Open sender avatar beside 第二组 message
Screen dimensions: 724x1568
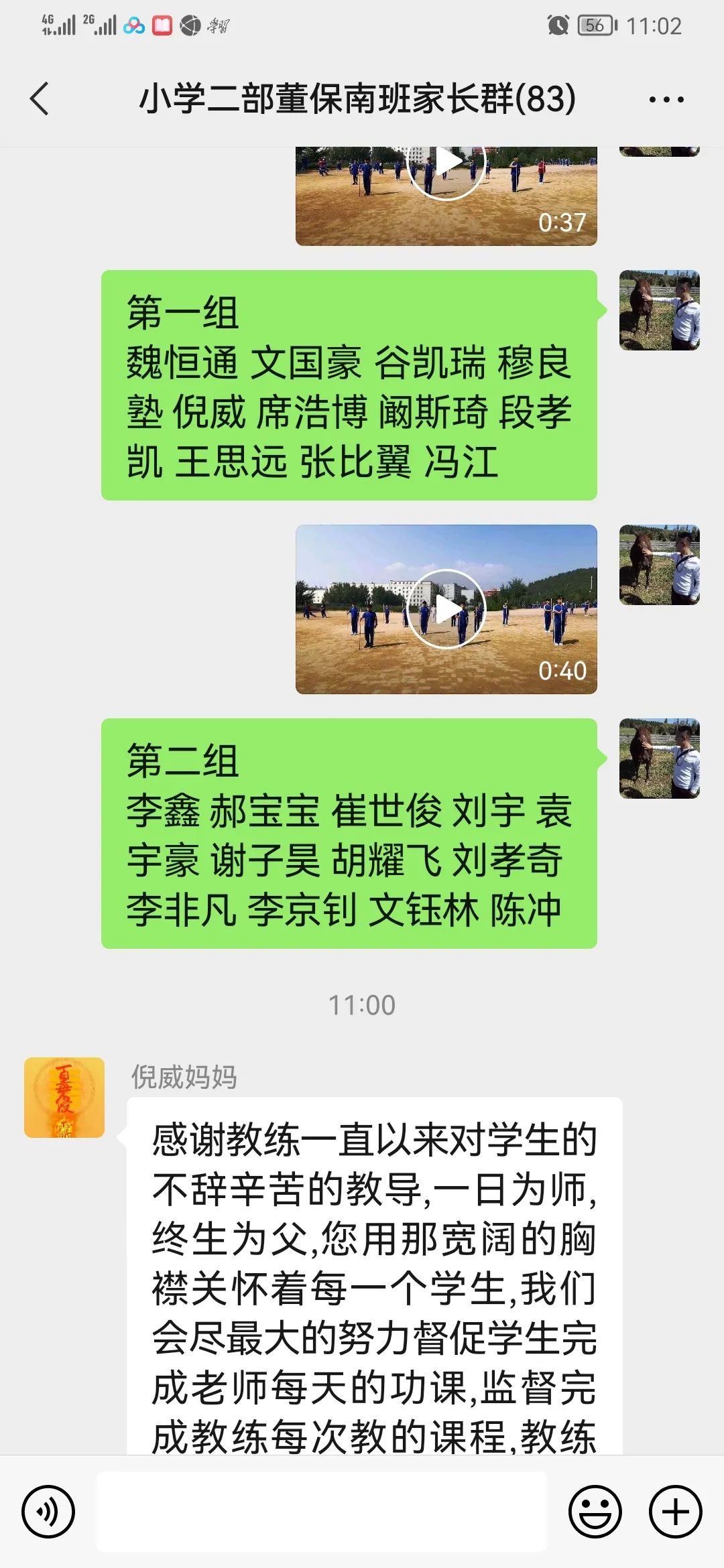click(659, 759)
